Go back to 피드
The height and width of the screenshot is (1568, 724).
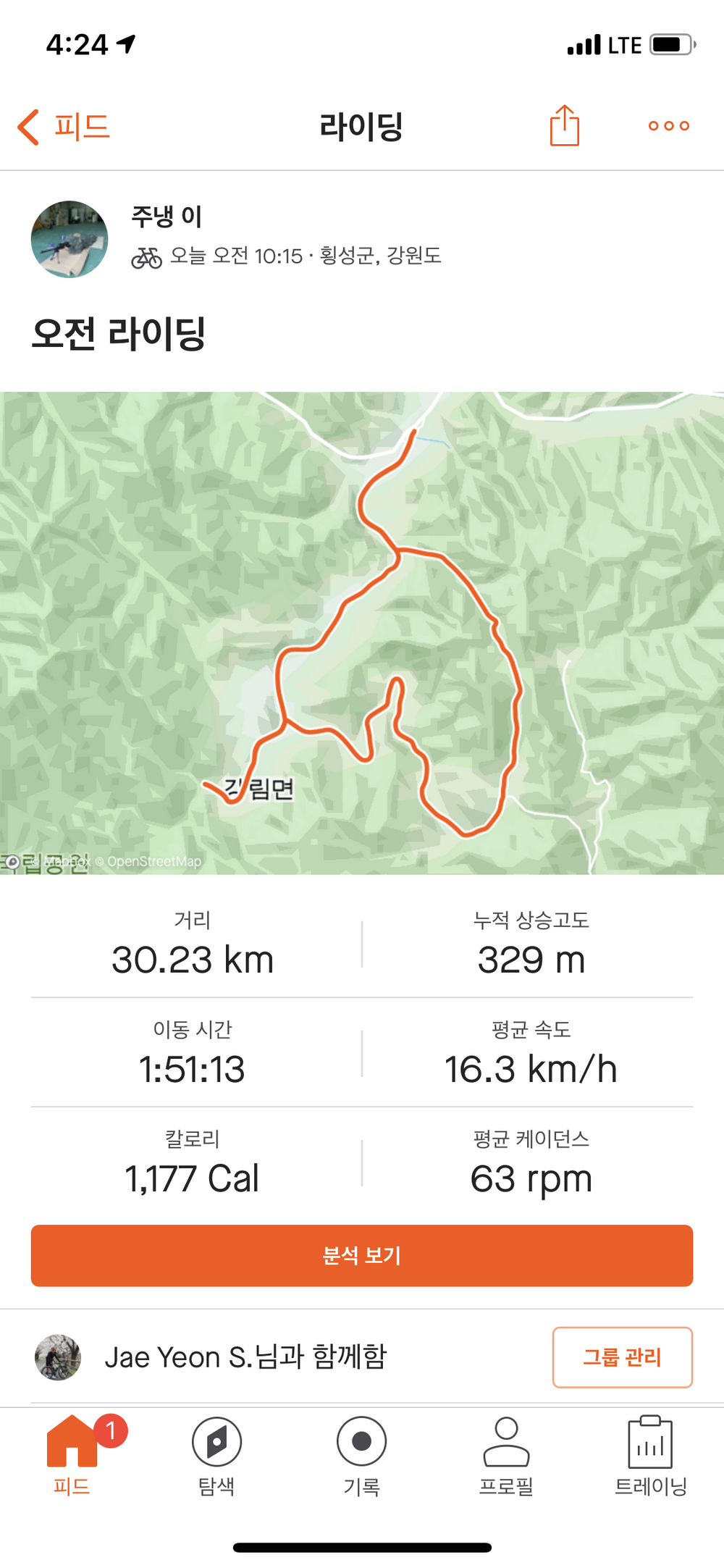tap(64, 127)
